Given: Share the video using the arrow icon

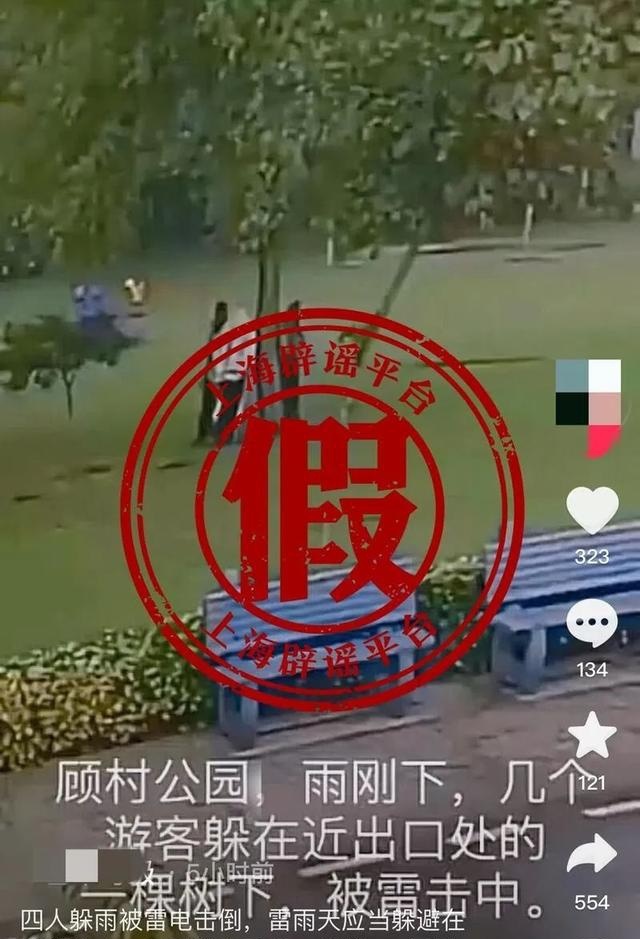Looking at the screenshot, I should (x=592, y=853).
